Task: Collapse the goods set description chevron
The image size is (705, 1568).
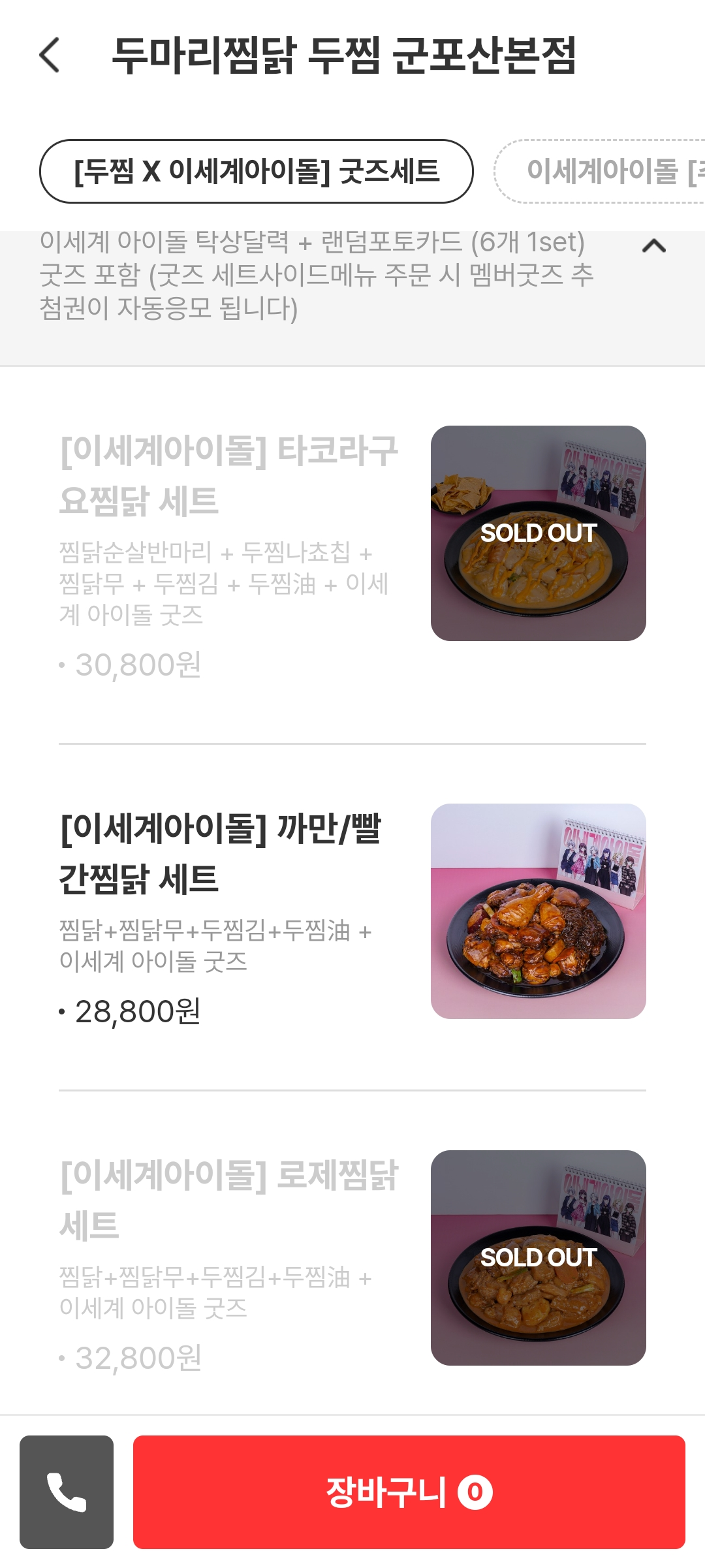Action: [x=653, y=246]
